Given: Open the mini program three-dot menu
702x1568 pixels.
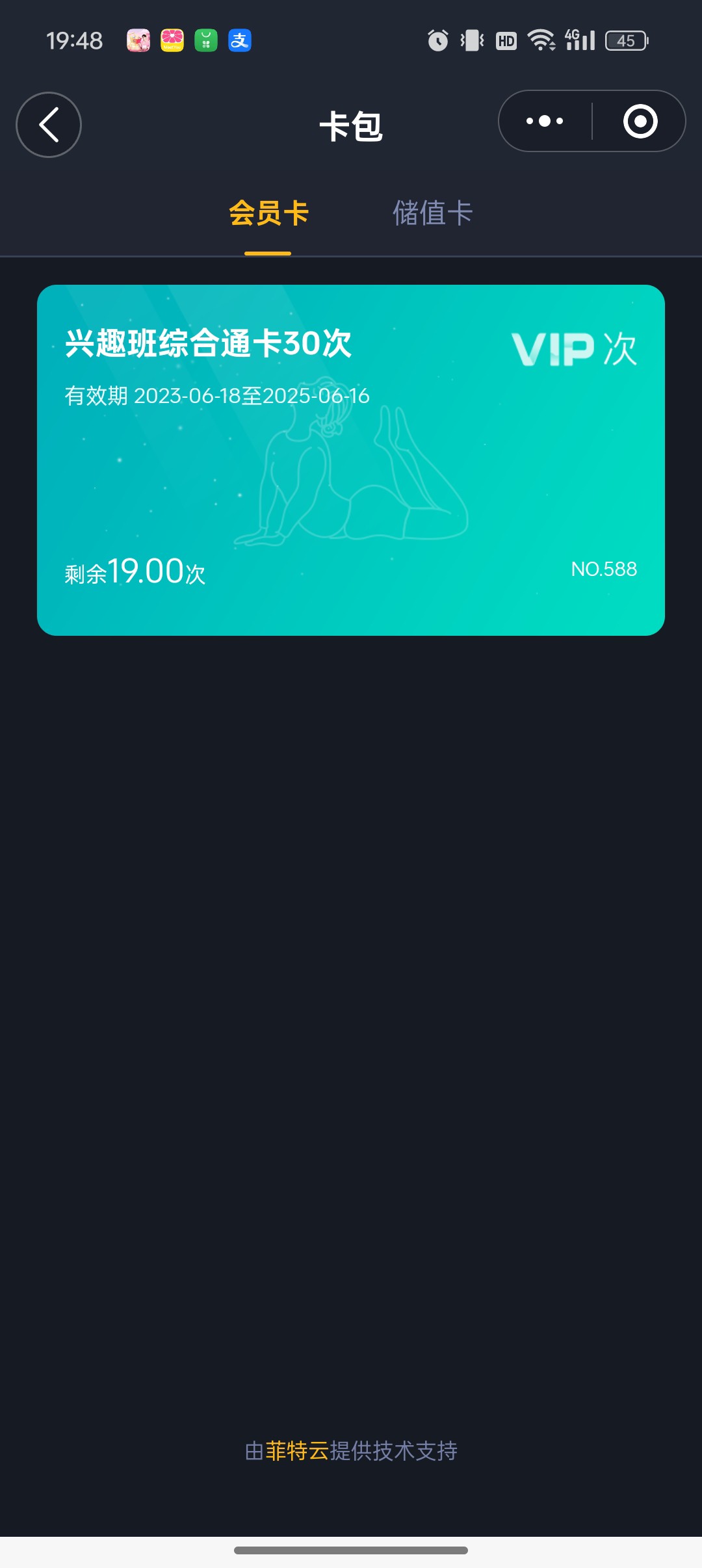Looking at the screenshot, I should click(545, 121).
